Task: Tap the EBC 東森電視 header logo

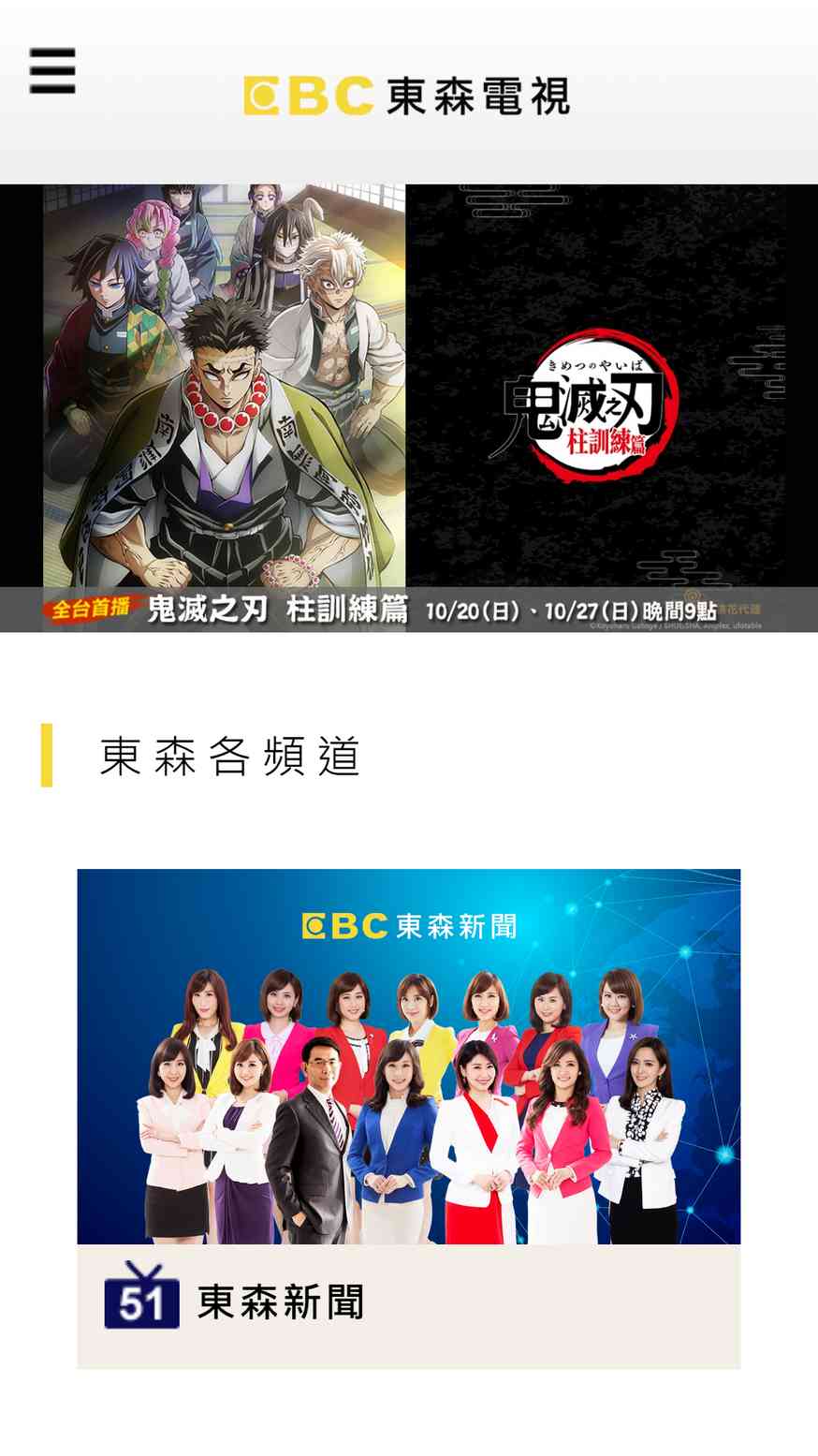Action: (407, 96)
